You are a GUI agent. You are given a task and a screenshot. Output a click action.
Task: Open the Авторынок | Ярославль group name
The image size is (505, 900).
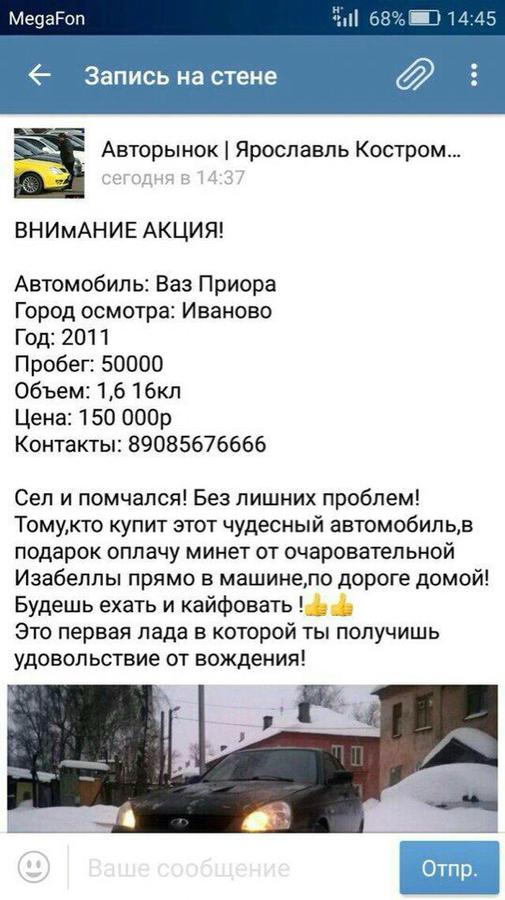[x=282, y=151]
